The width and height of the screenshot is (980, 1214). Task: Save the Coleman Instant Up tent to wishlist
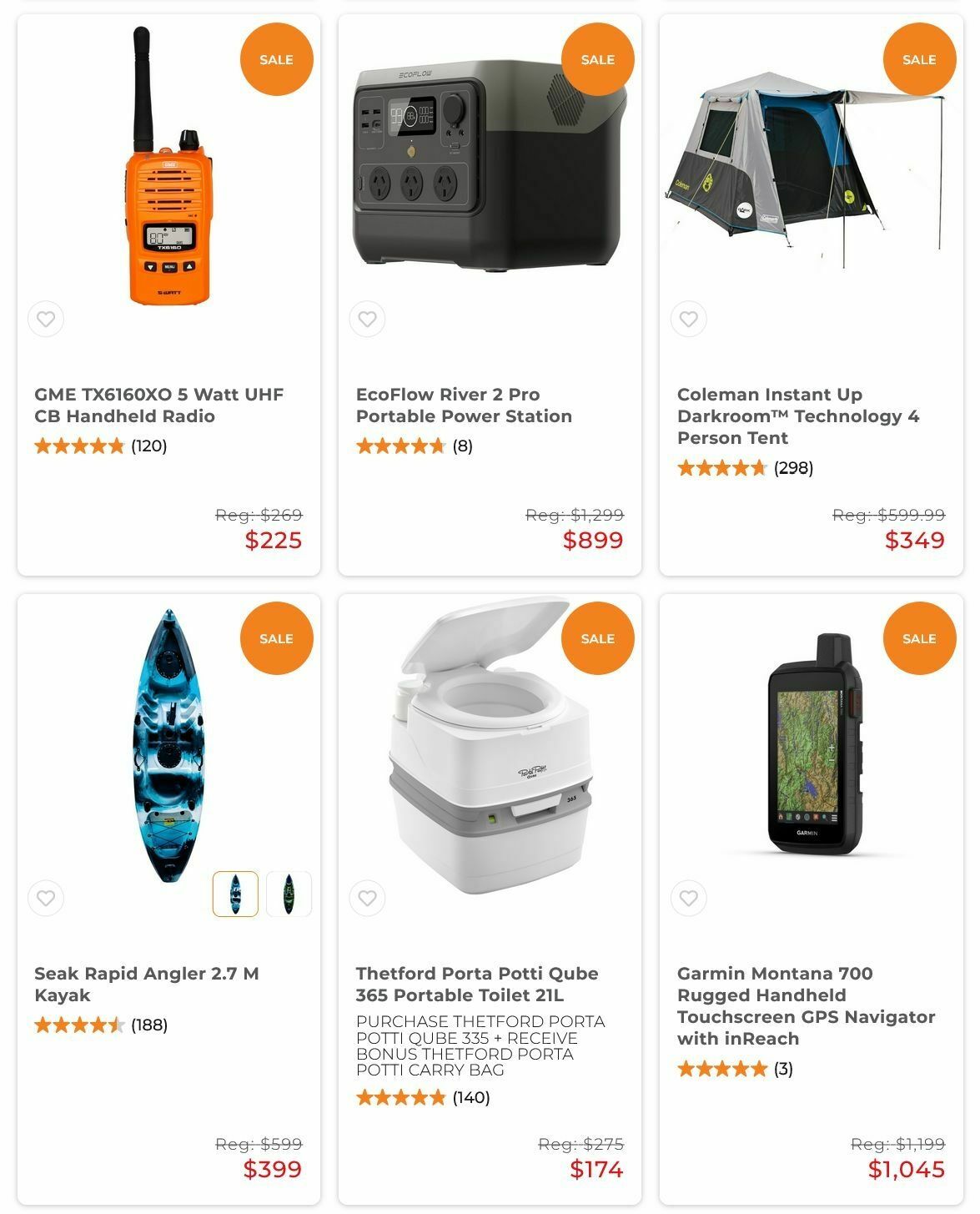click(x=688, y=319)
